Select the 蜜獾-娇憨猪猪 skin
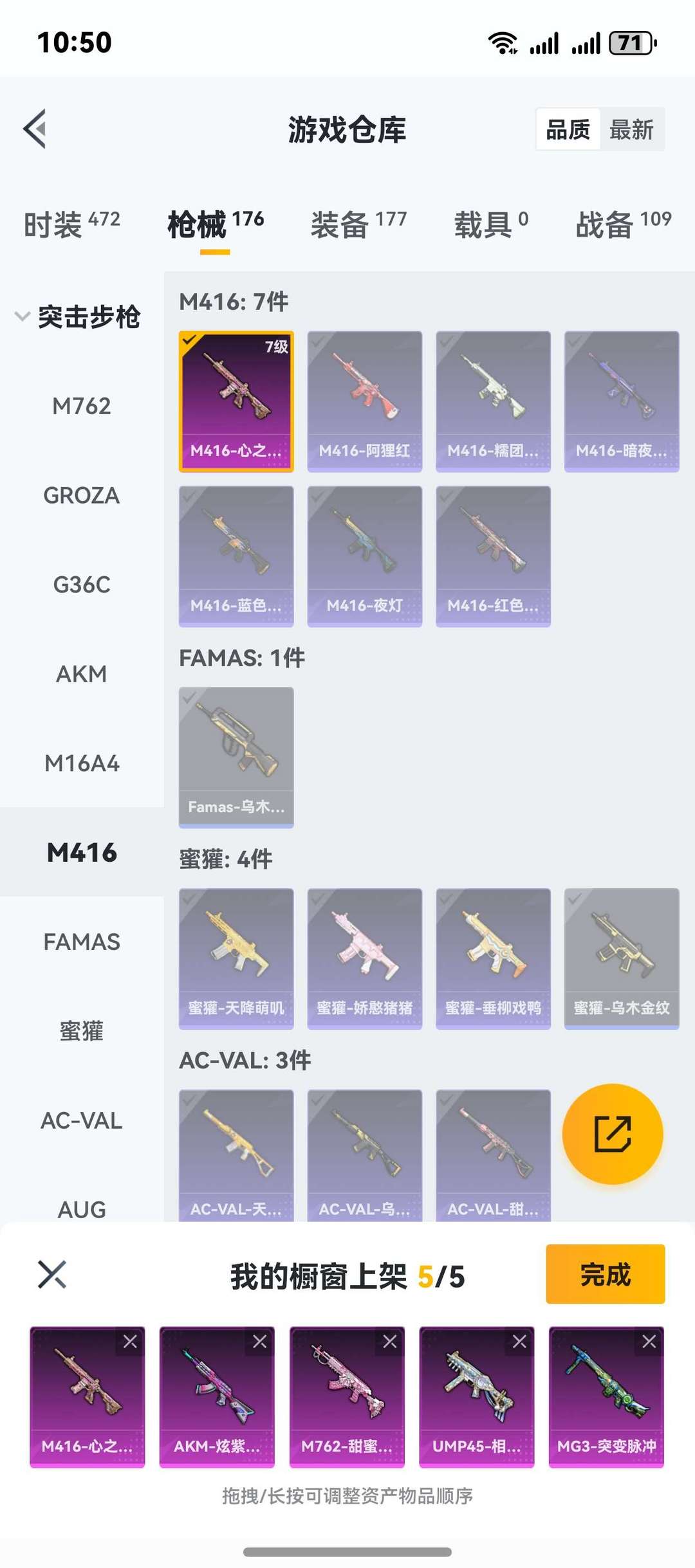 click(365, 959)
